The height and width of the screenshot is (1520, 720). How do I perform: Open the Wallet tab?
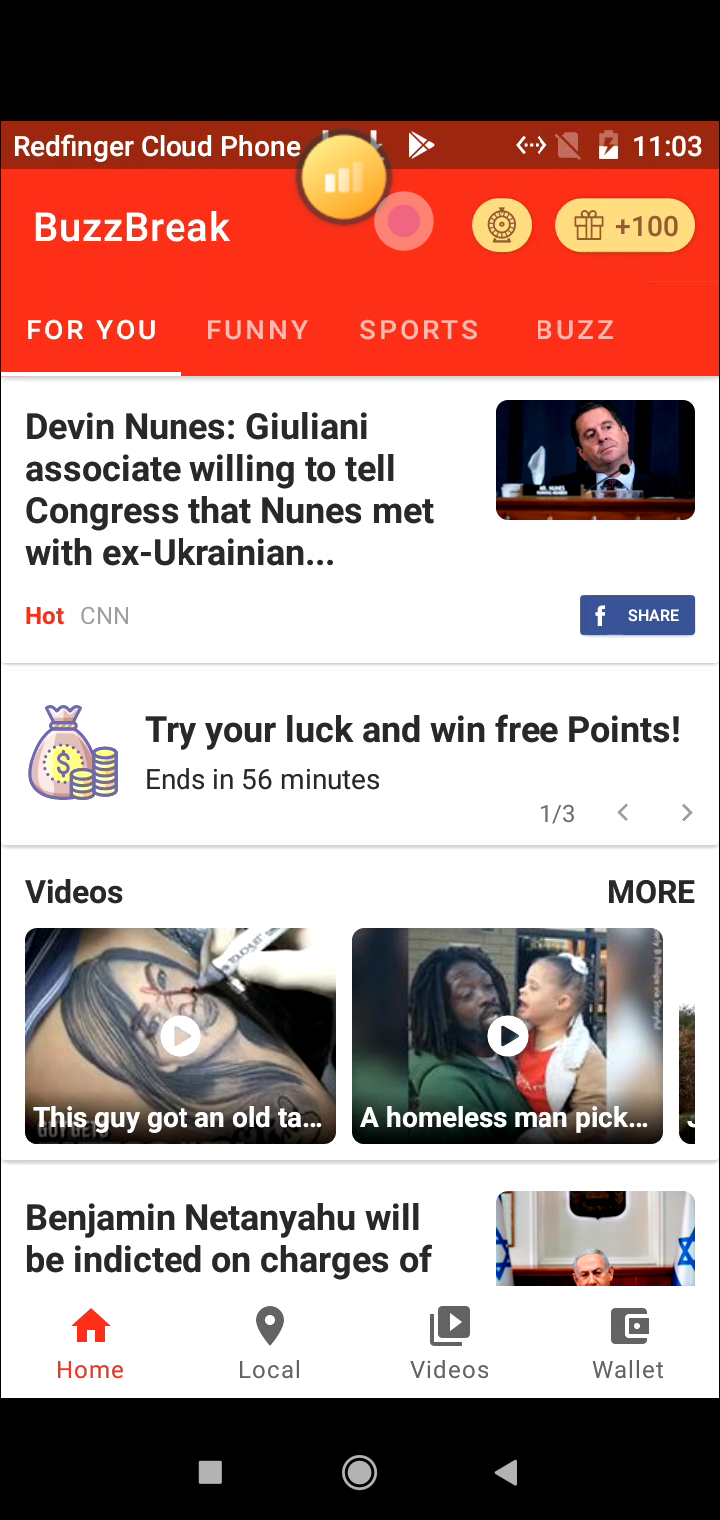[628, 1343]
